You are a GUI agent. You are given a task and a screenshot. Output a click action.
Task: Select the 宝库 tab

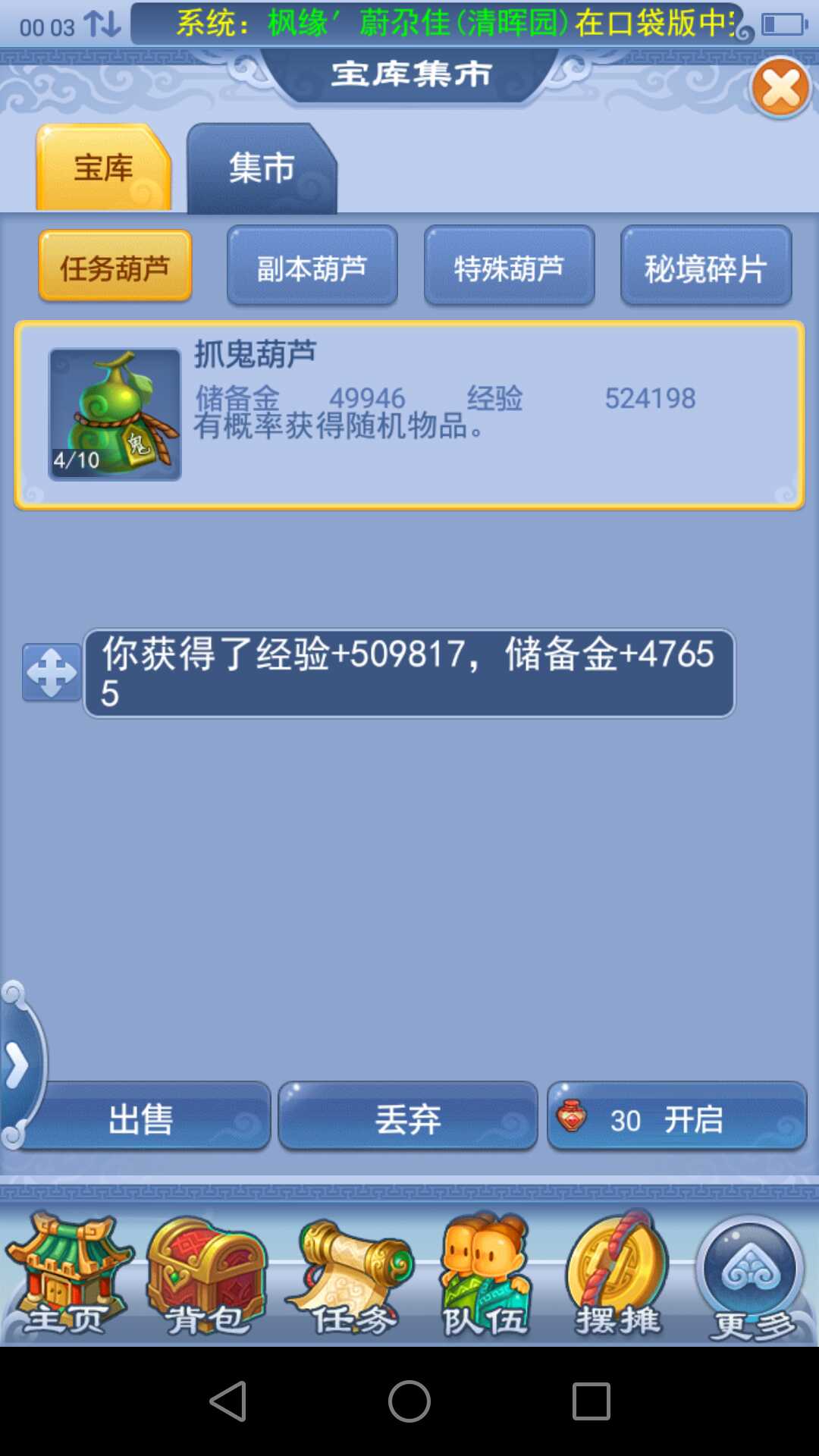(103, 168)
